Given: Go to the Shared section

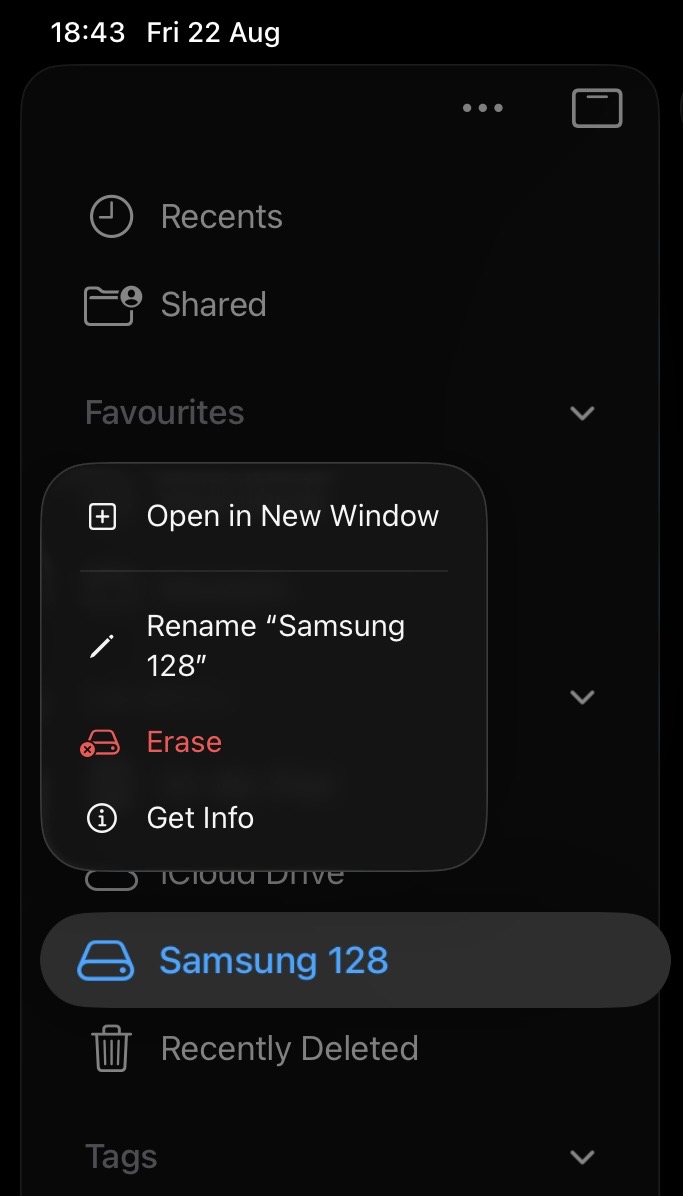Looking at the screenshot, I should coord(213,305).
